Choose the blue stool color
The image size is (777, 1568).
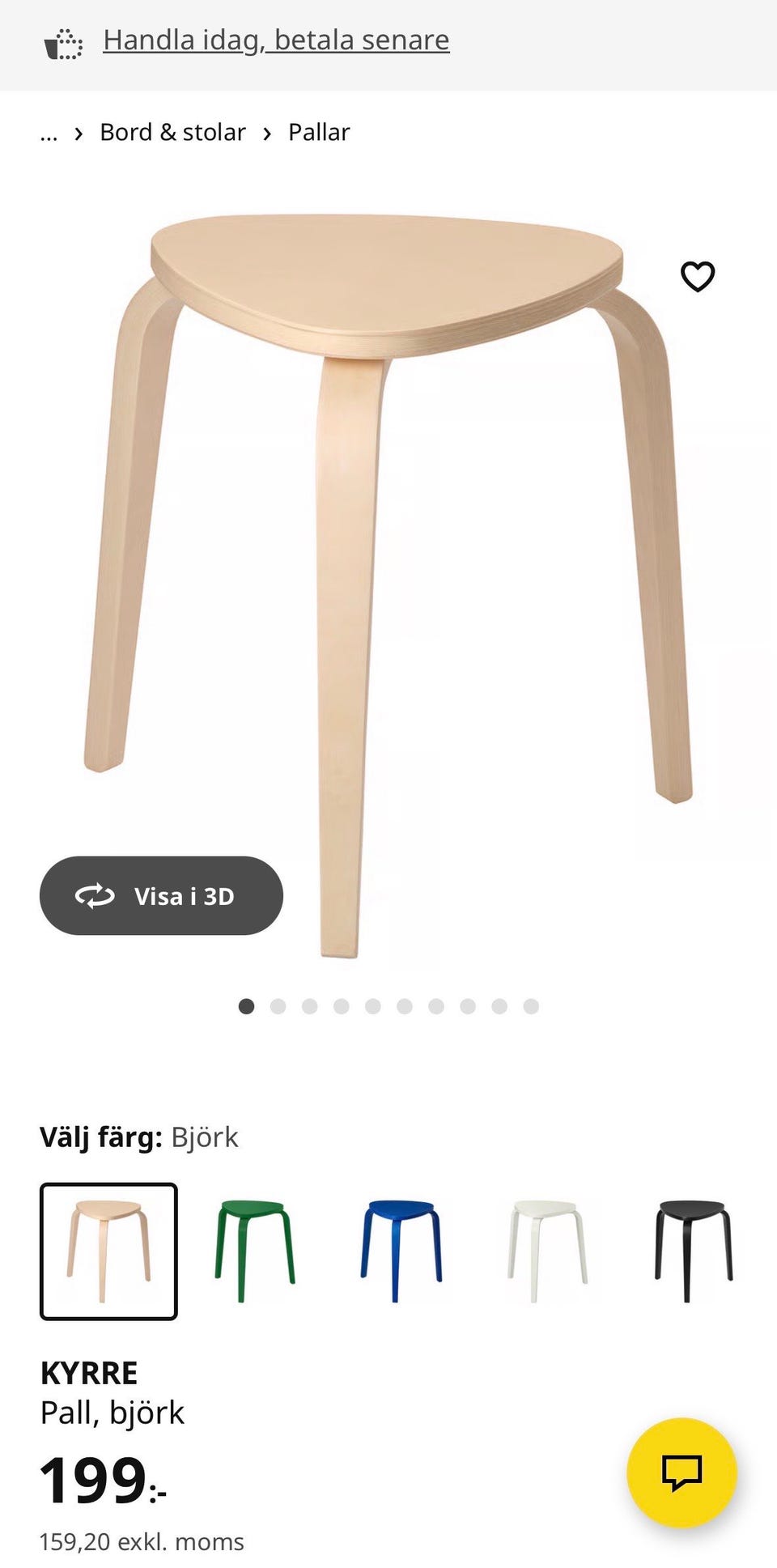pos(401,1251)
